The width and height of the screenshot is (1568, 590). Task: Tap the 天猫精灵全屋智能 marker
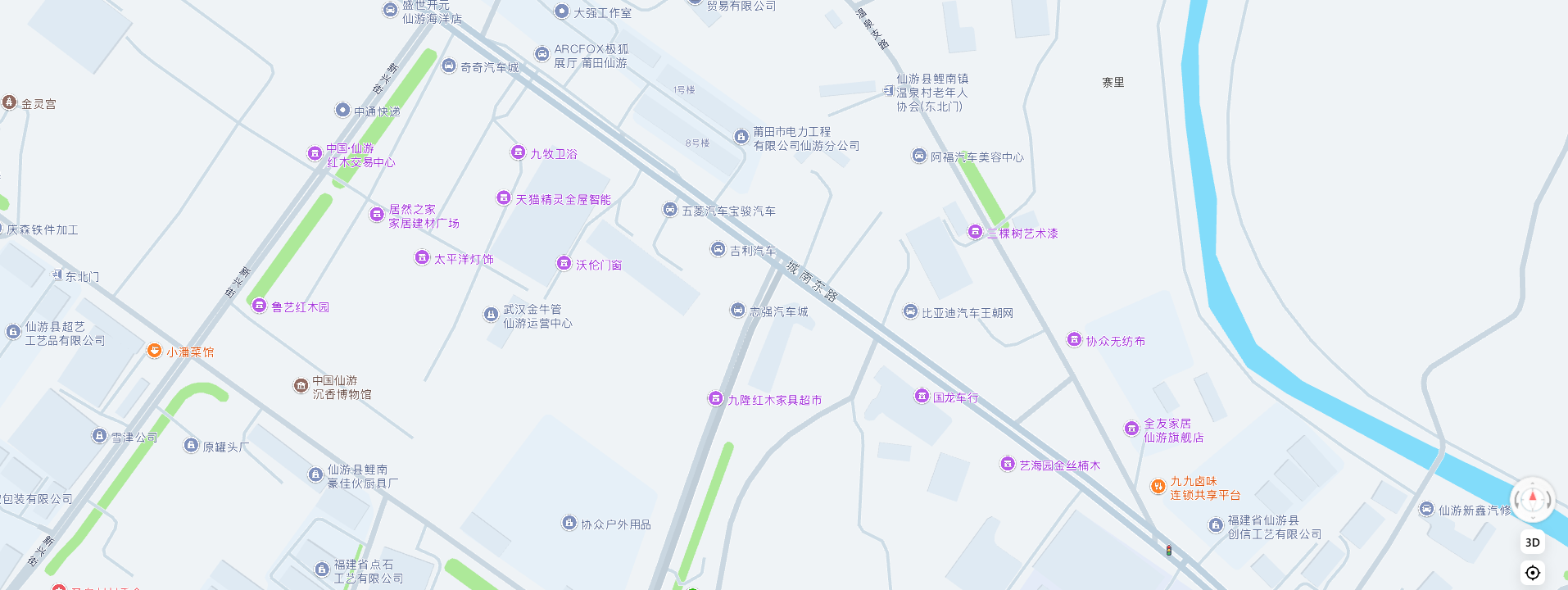pyautogui.click(x=504, y=198)
